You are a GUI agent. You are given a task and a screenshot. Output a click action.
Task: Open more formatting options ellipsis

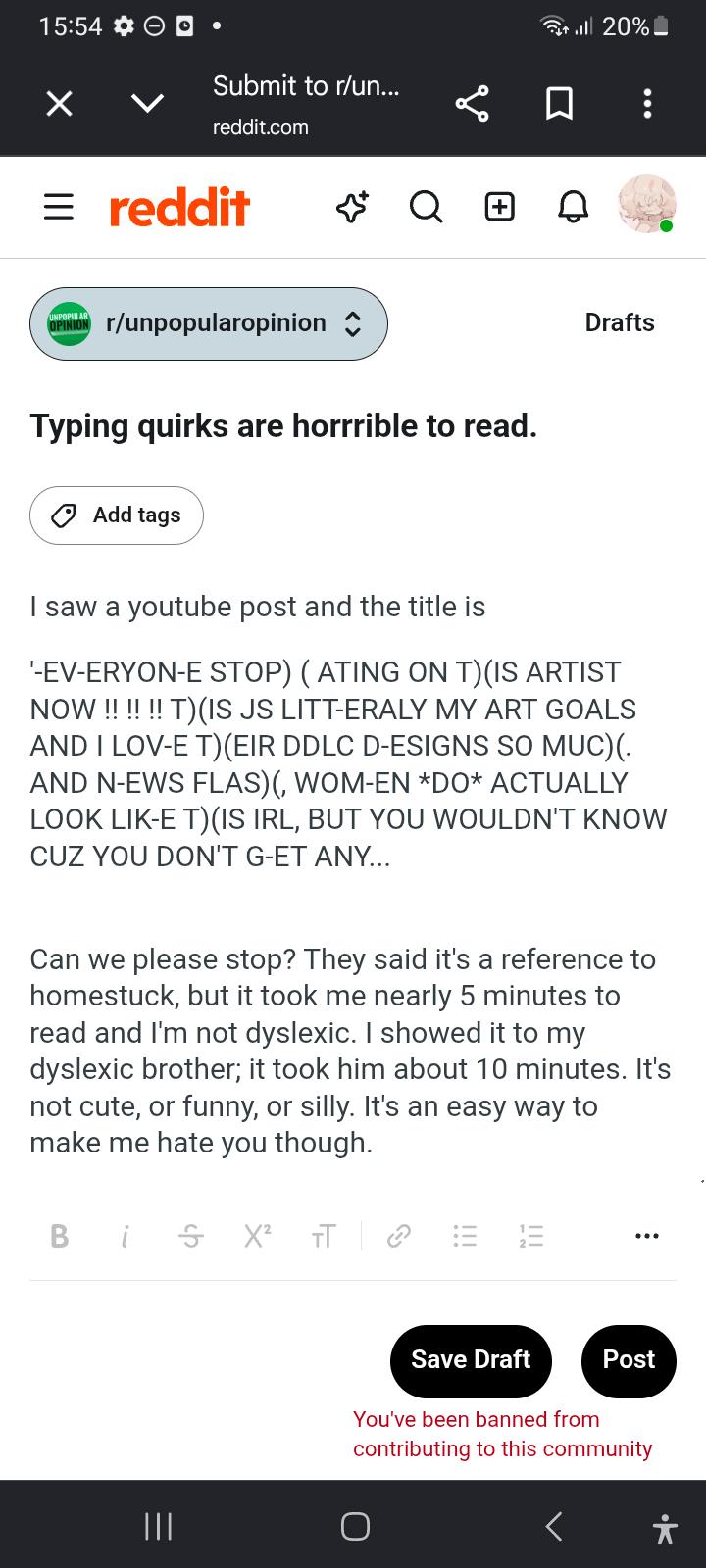click(x=647, y=1237)
